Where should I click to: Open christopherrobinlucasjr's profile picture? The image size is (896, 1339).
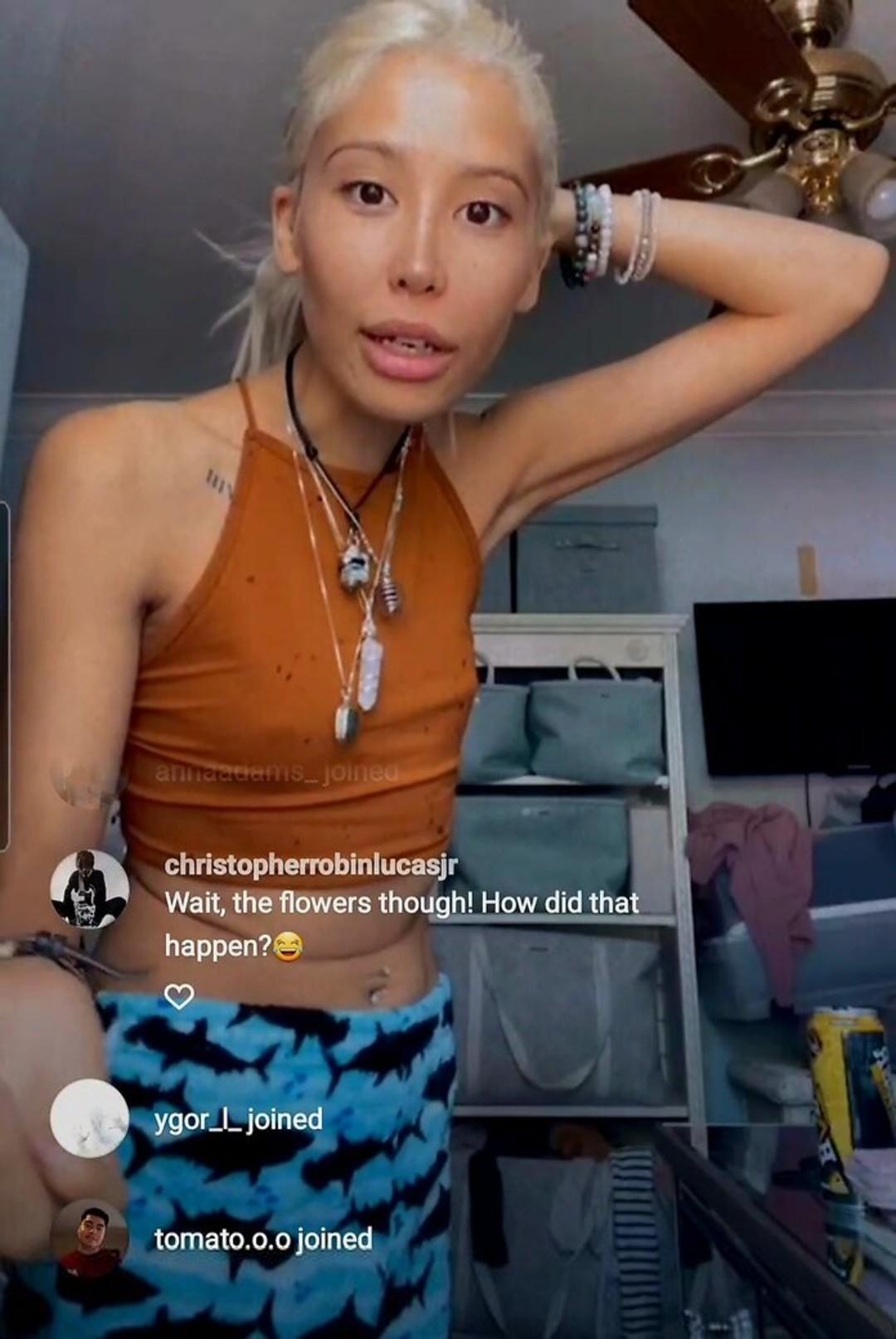[x=90, y=889]
